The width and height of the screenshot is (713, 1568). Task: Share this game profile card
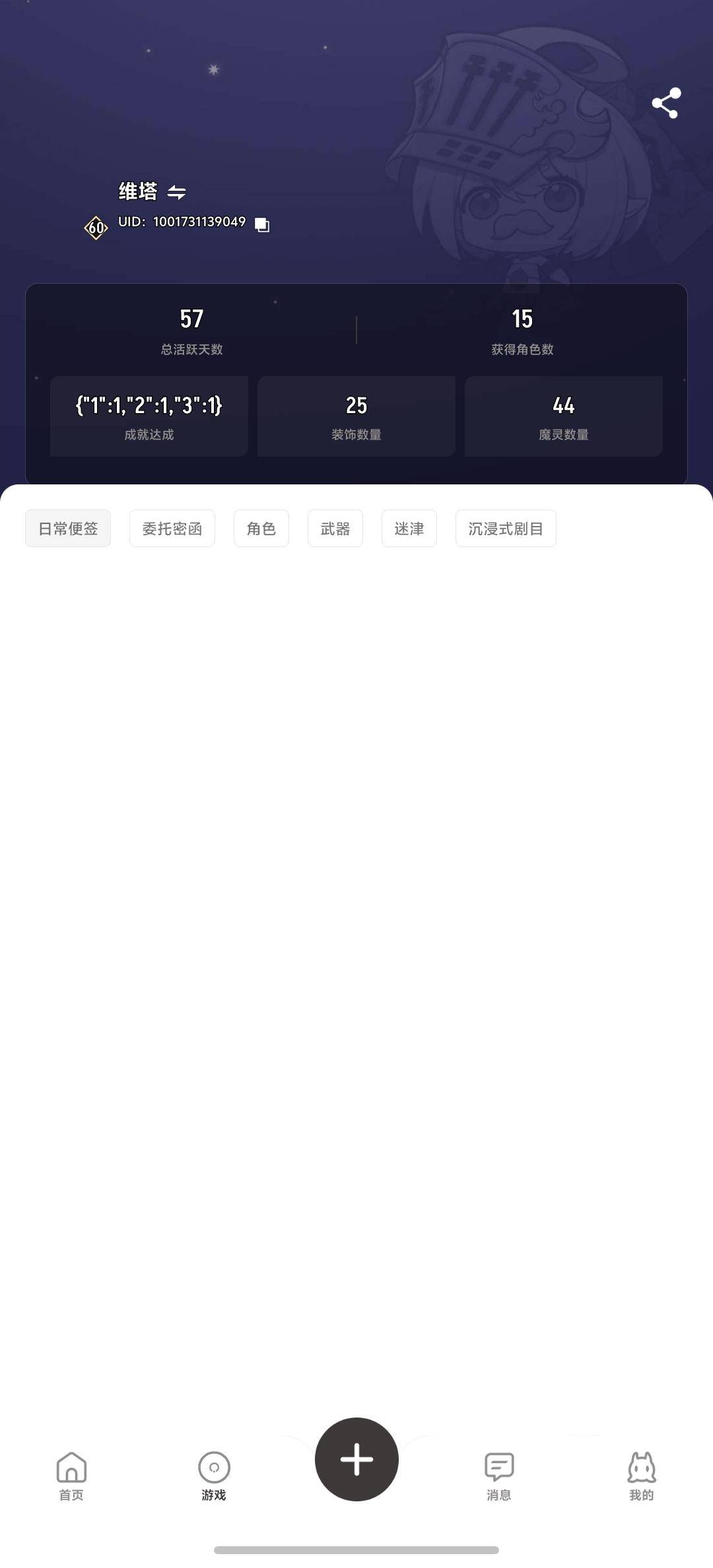coord(666,104)
